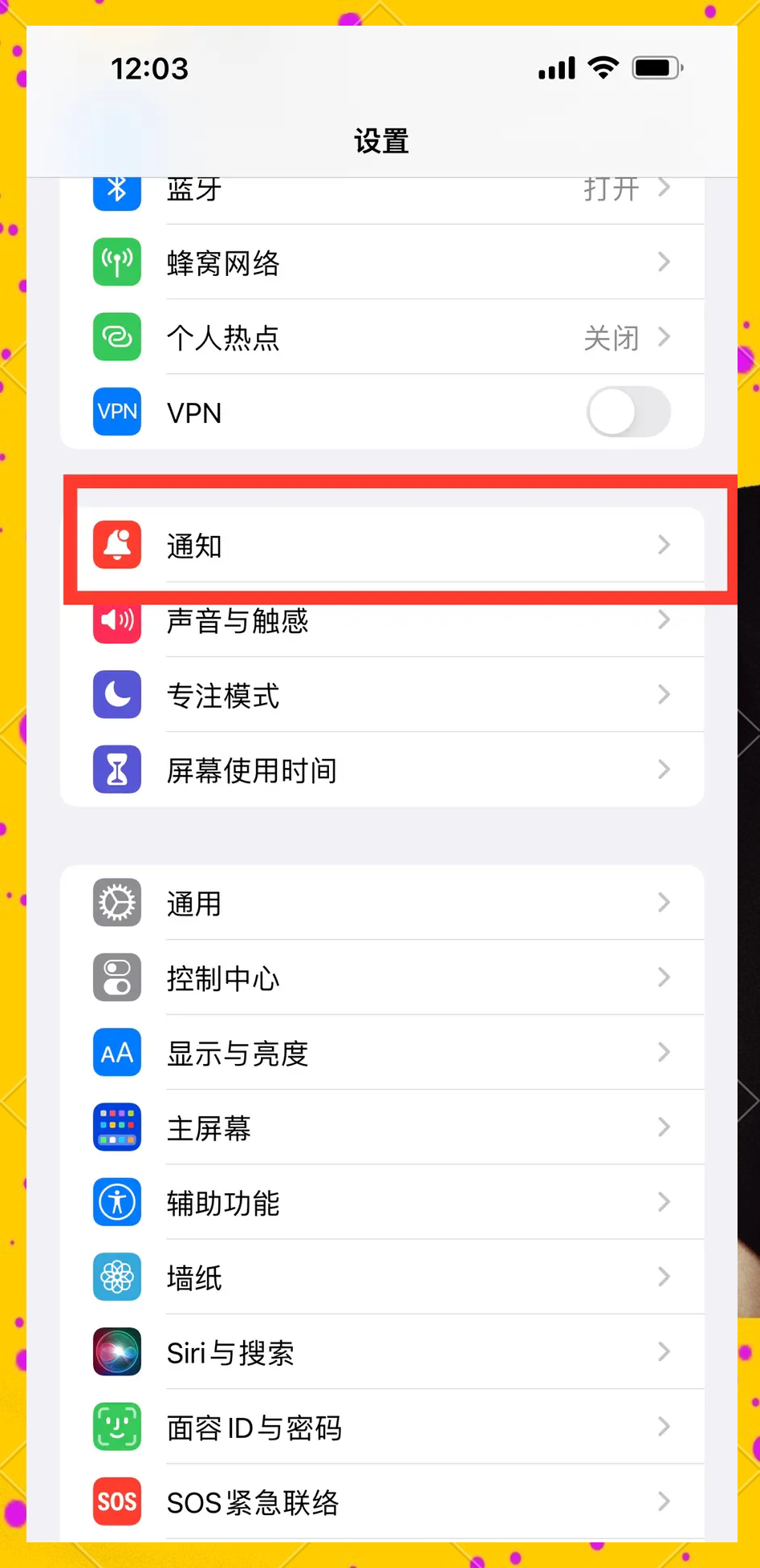This screenshot has width=760, height=1568.
Task: Open 面容ID与密码 settings
Action: coord(382,1427)
